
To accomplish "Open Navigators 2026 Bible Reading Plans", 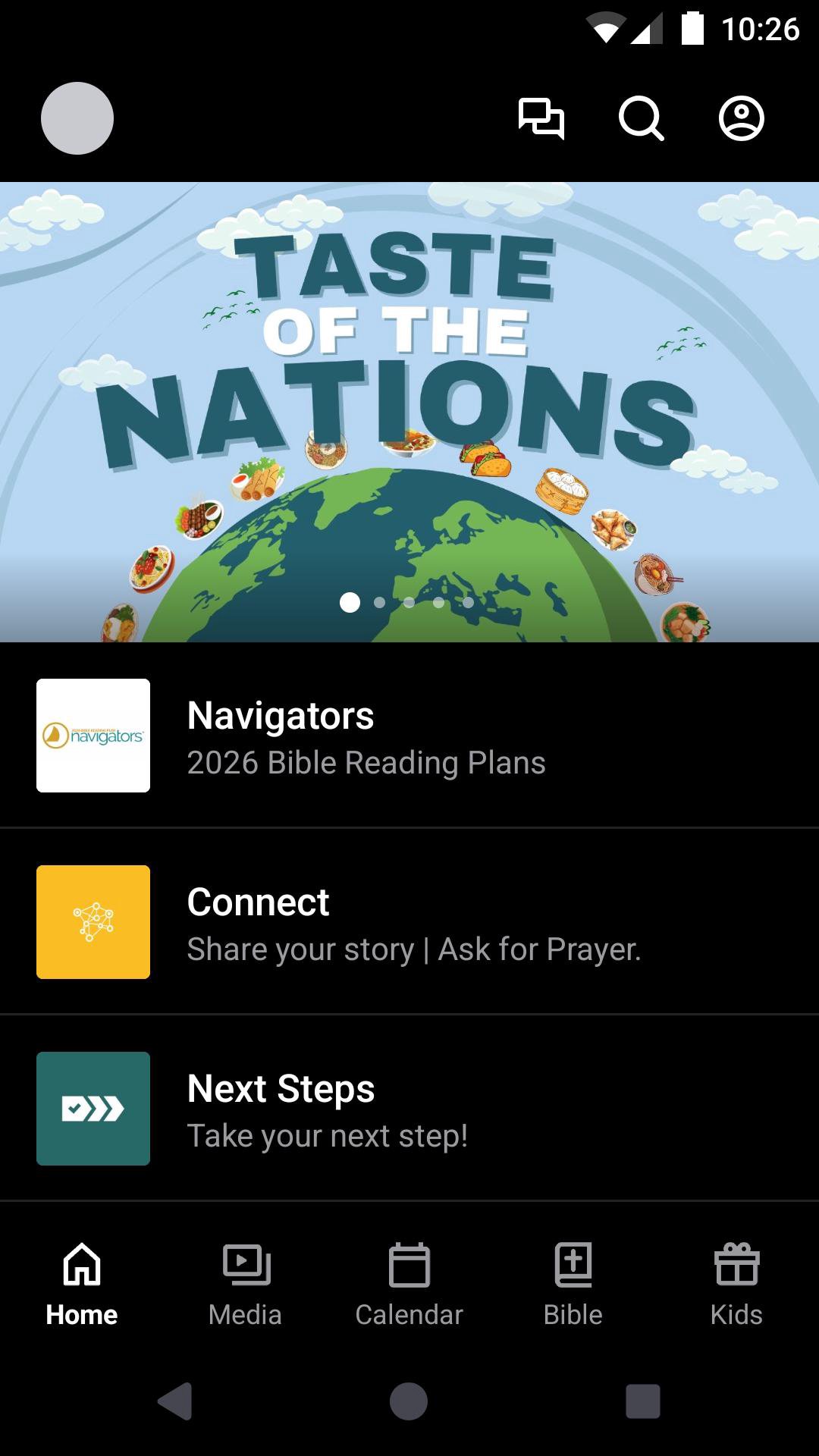I will coord(409,736).
